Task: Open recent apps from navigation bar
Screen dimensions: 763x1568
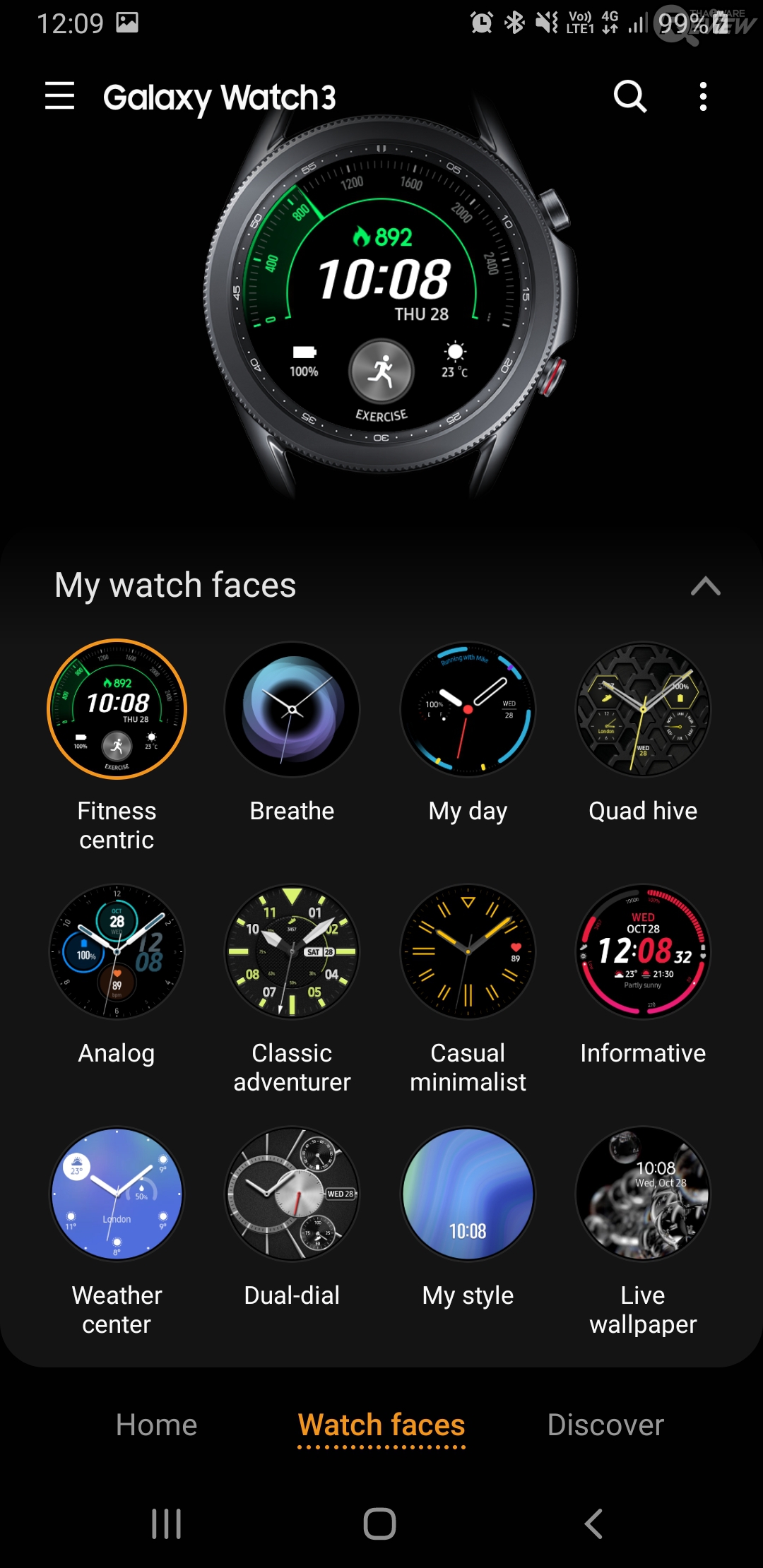Action: tap(167, 1524)
